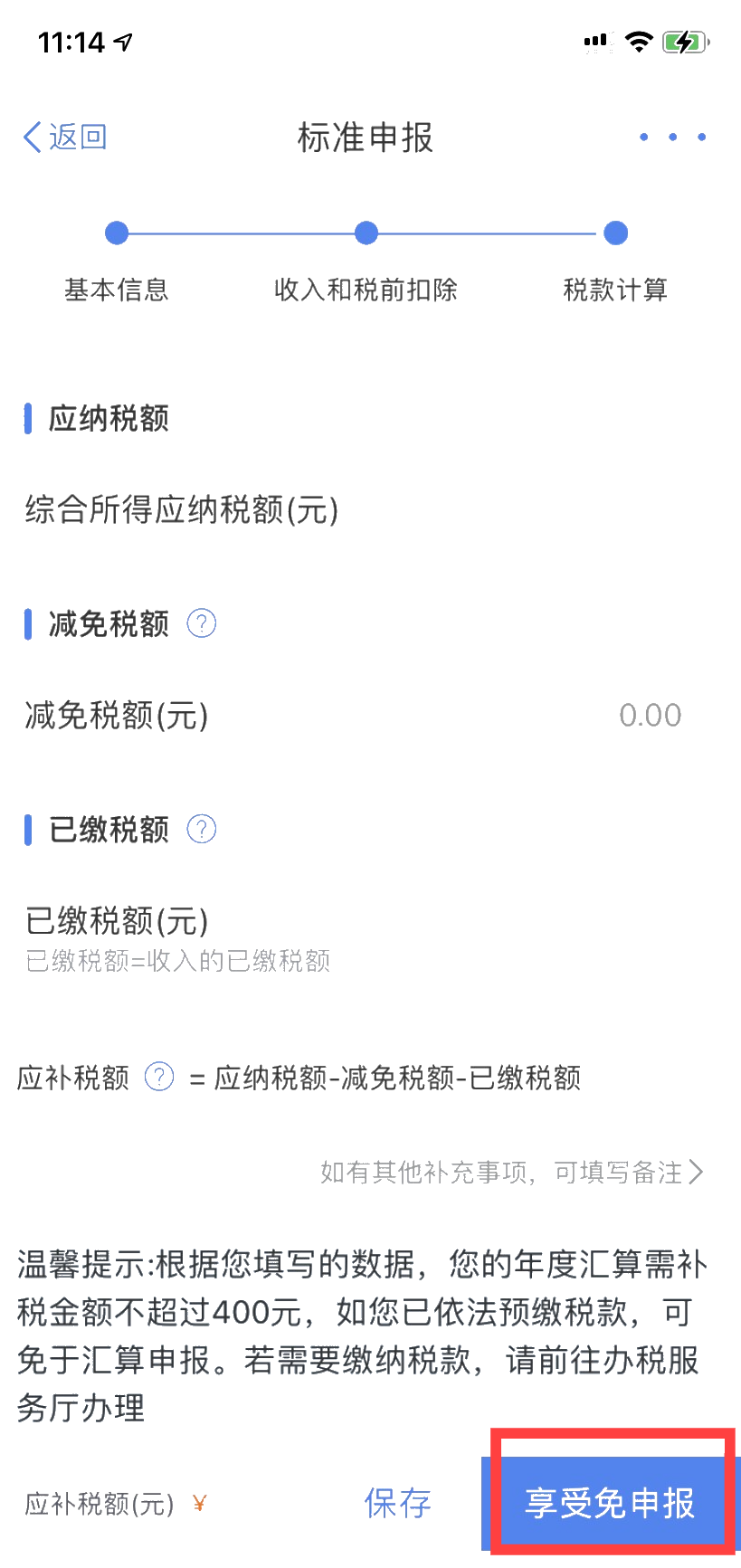Tap the 保存 save button
This screenshot has width=741, height=1568.
coord(397,1503)
